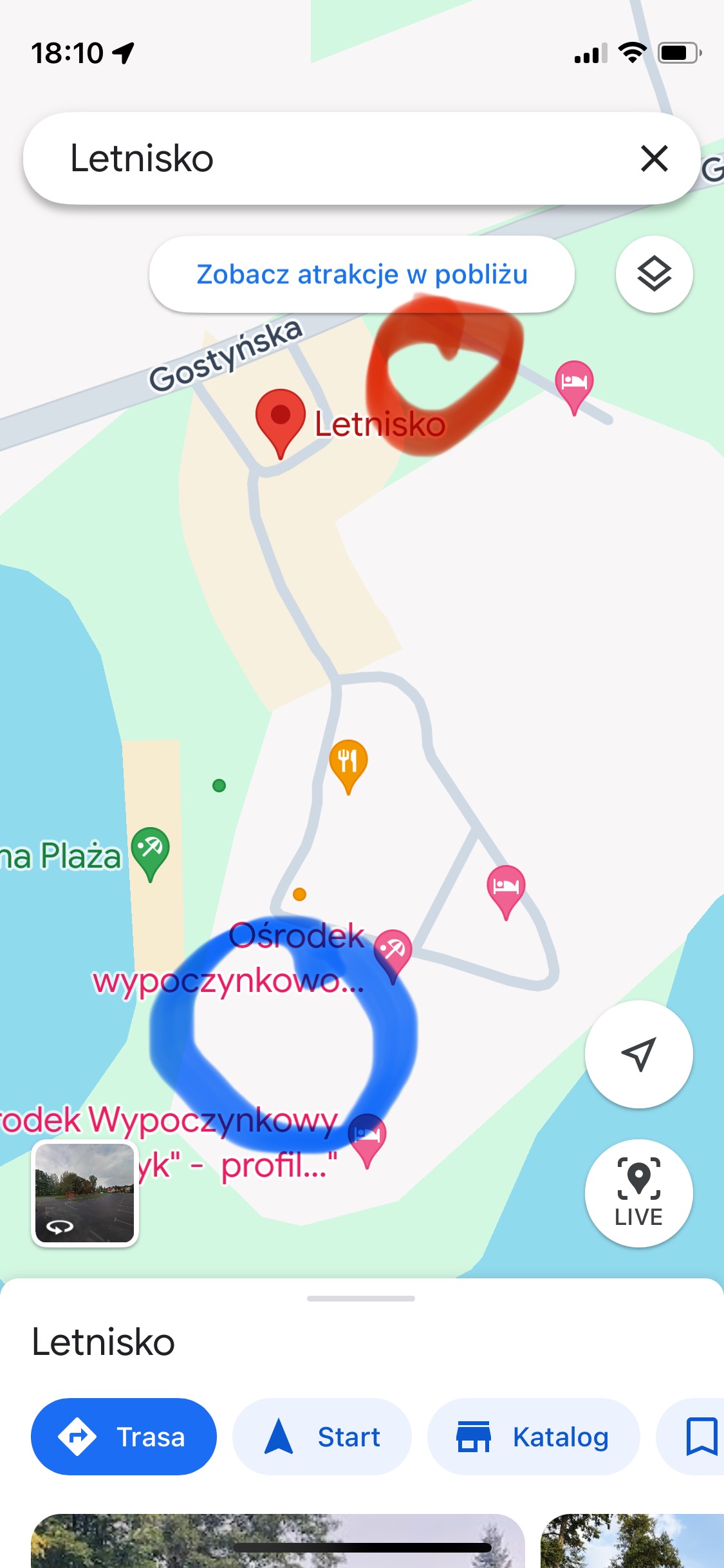Launch LIVE view navigation
The height and width of the screenshot is (1568, 724).
tap(638, 1193)
